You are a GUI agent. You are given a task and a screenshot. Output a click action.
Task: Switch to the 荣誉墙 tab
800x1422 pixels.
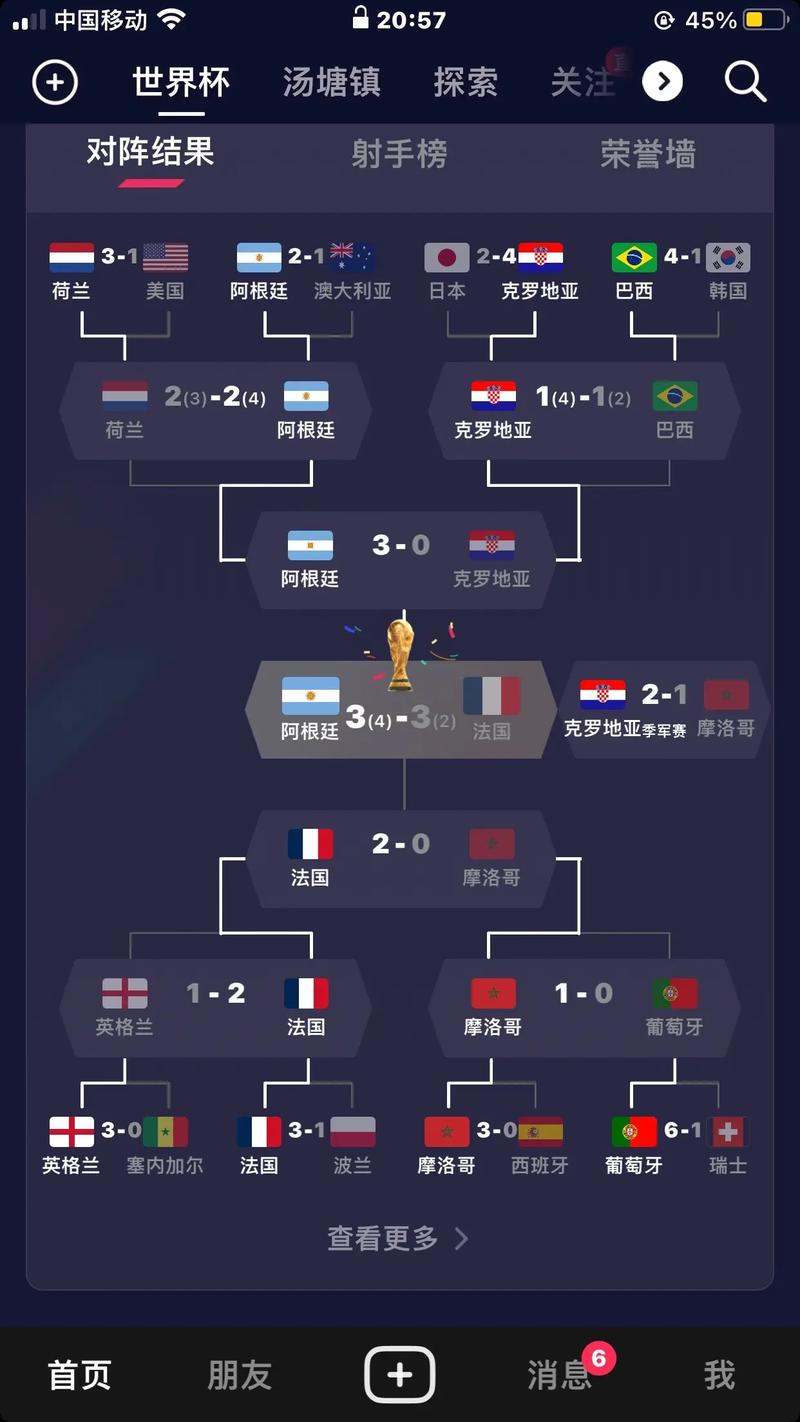(647, 154)
